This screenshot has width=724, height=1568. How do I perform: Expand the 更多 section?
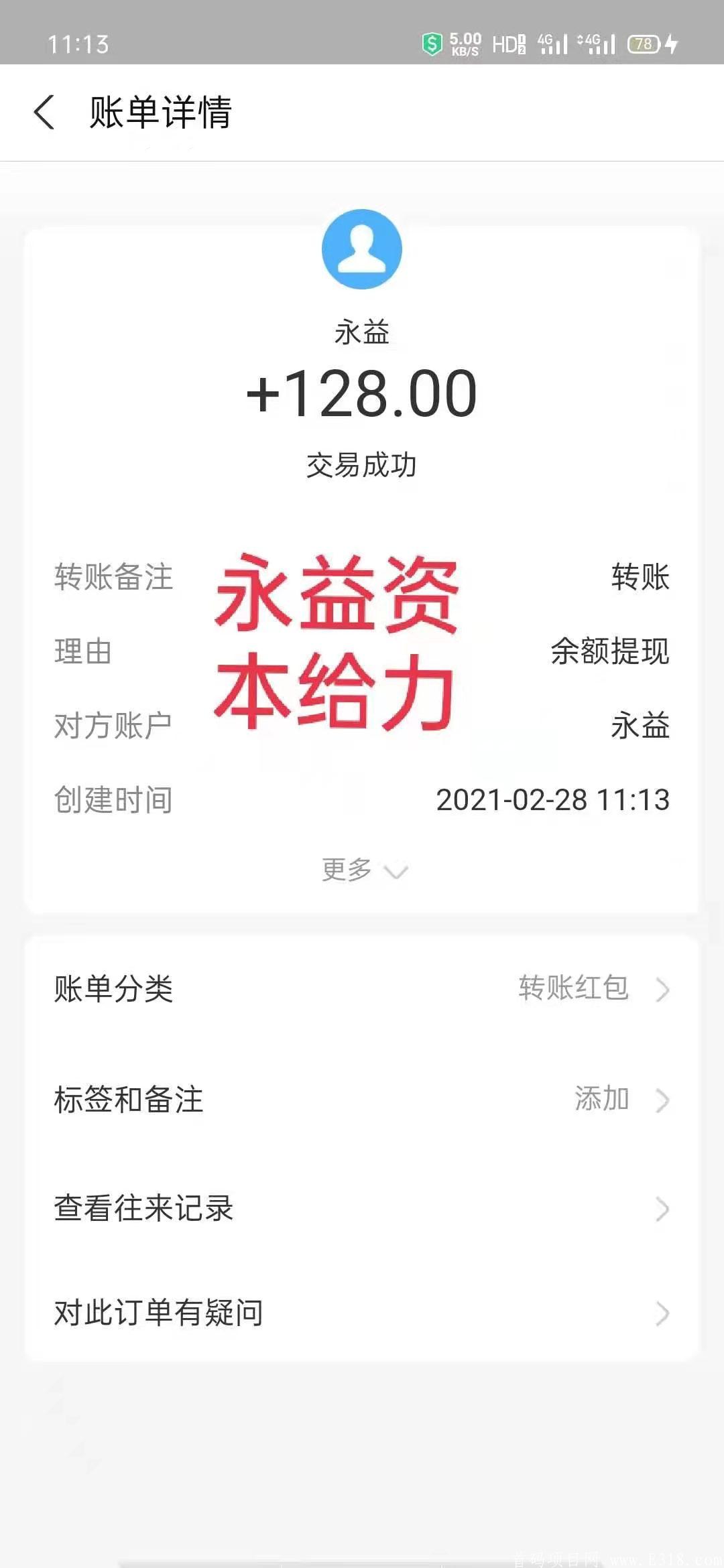(x=362, y=870)
